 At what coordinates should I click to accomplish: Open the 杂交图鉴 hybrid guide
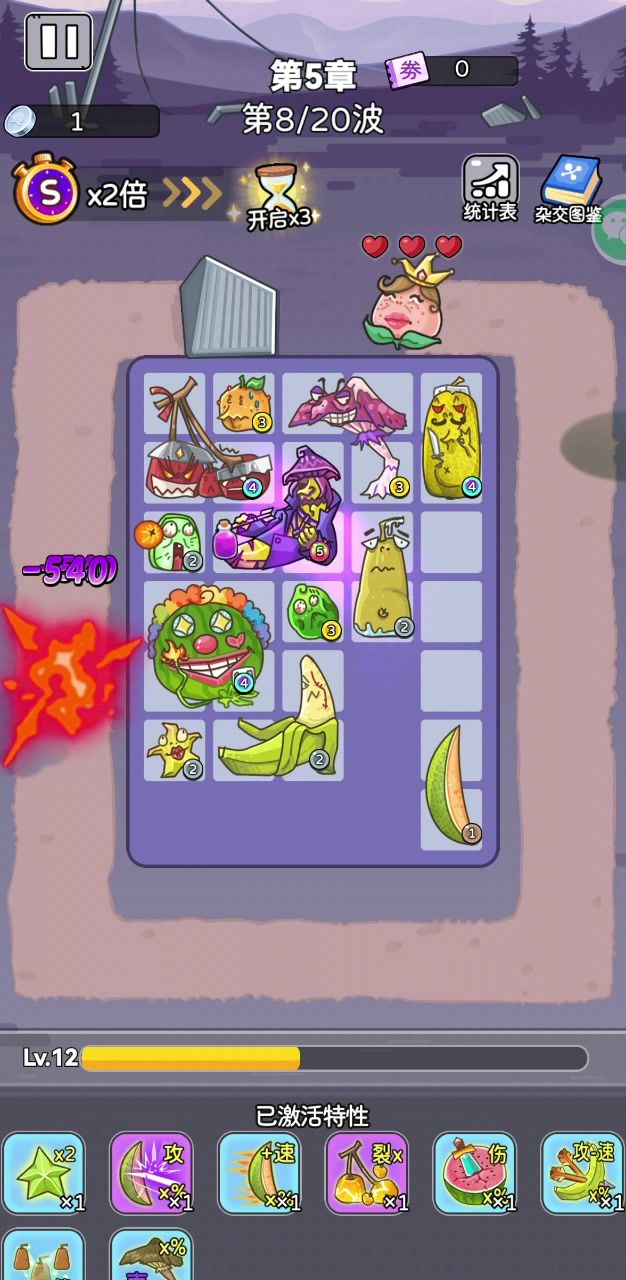(x=570, y=188)
